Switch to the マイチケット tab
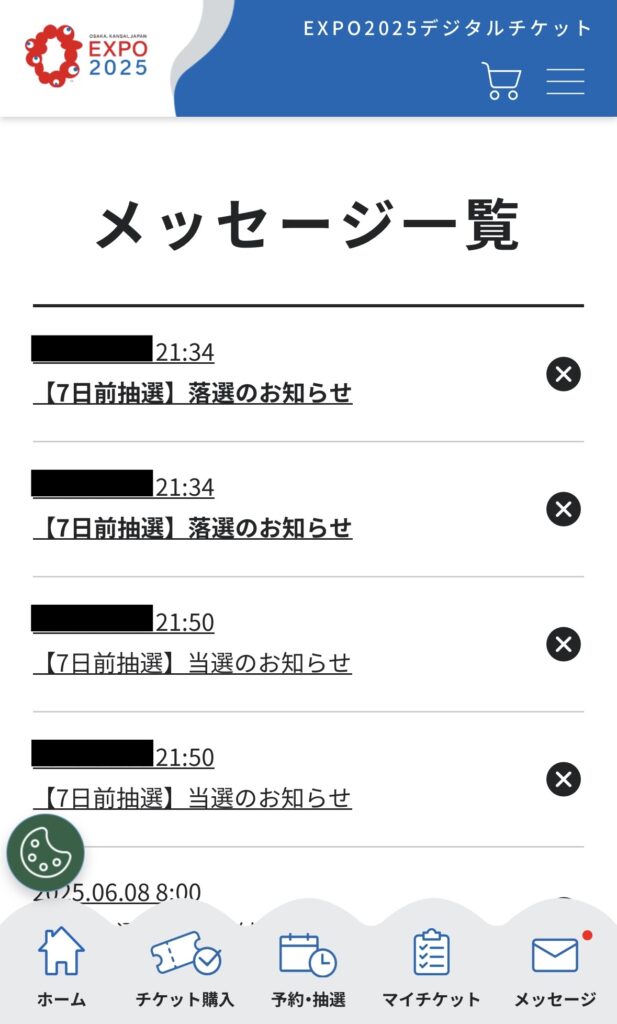Viewport: 617px width, 1024px height. (431, 967)
